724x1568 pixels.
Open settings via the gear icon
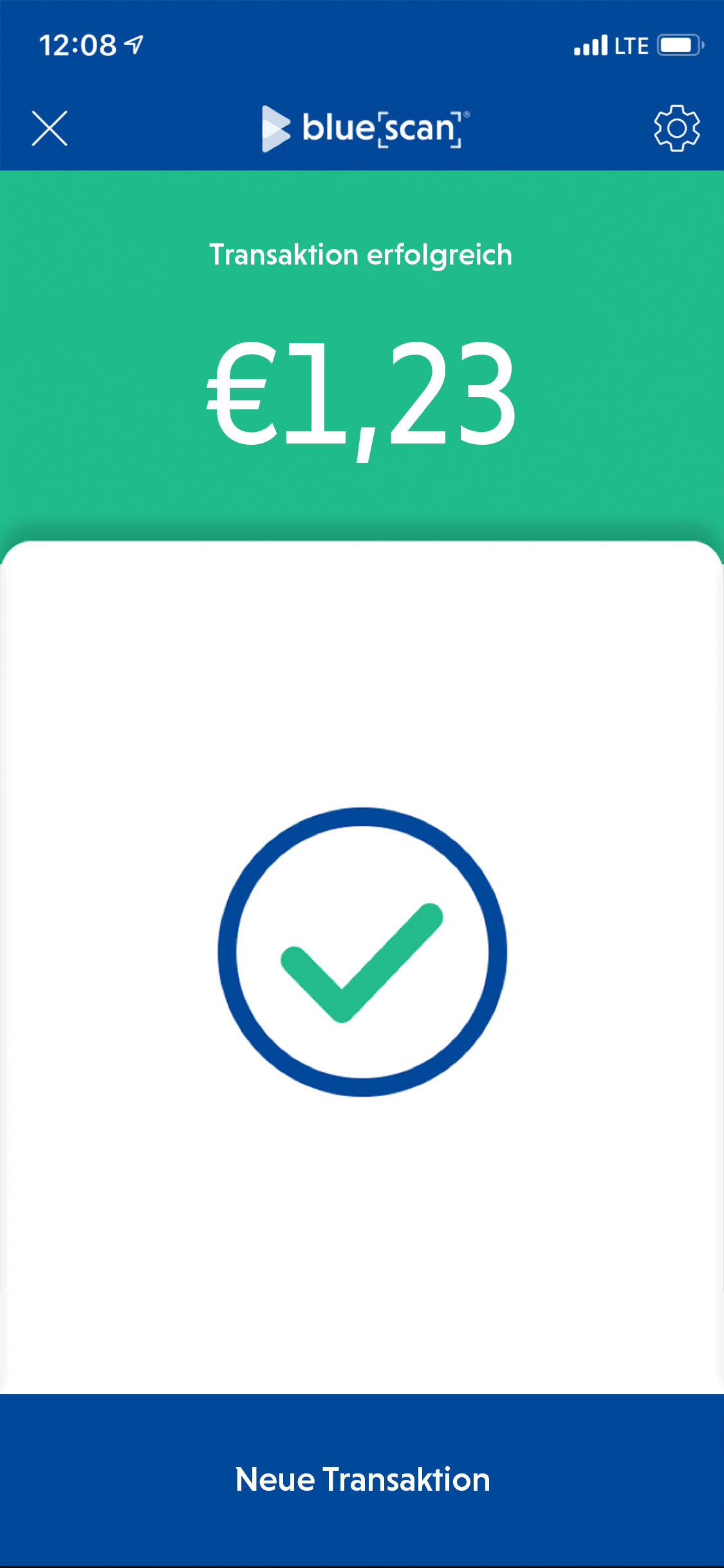pyautogui.click(x=676, y=128)
